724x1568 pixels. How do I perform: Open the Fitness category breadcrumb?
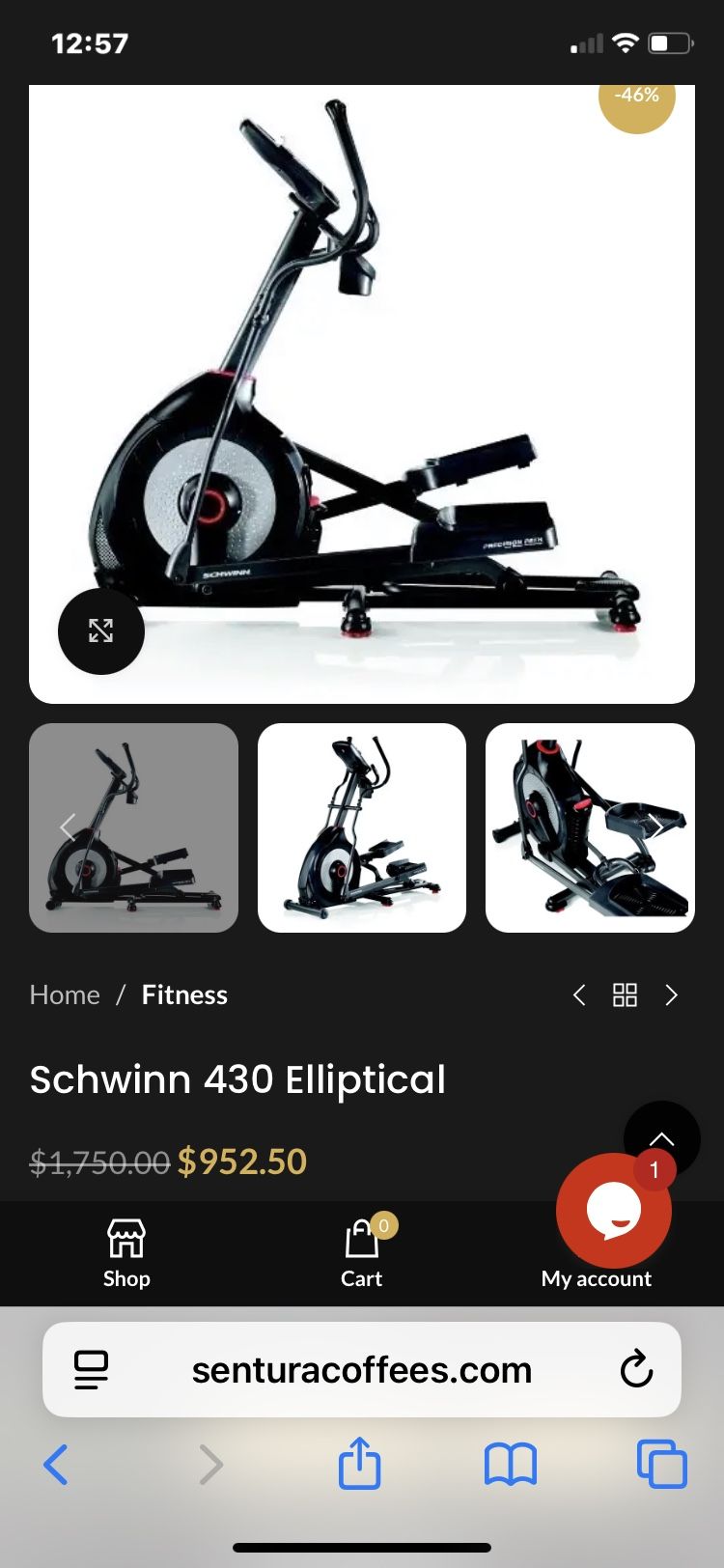coord(183,994)
